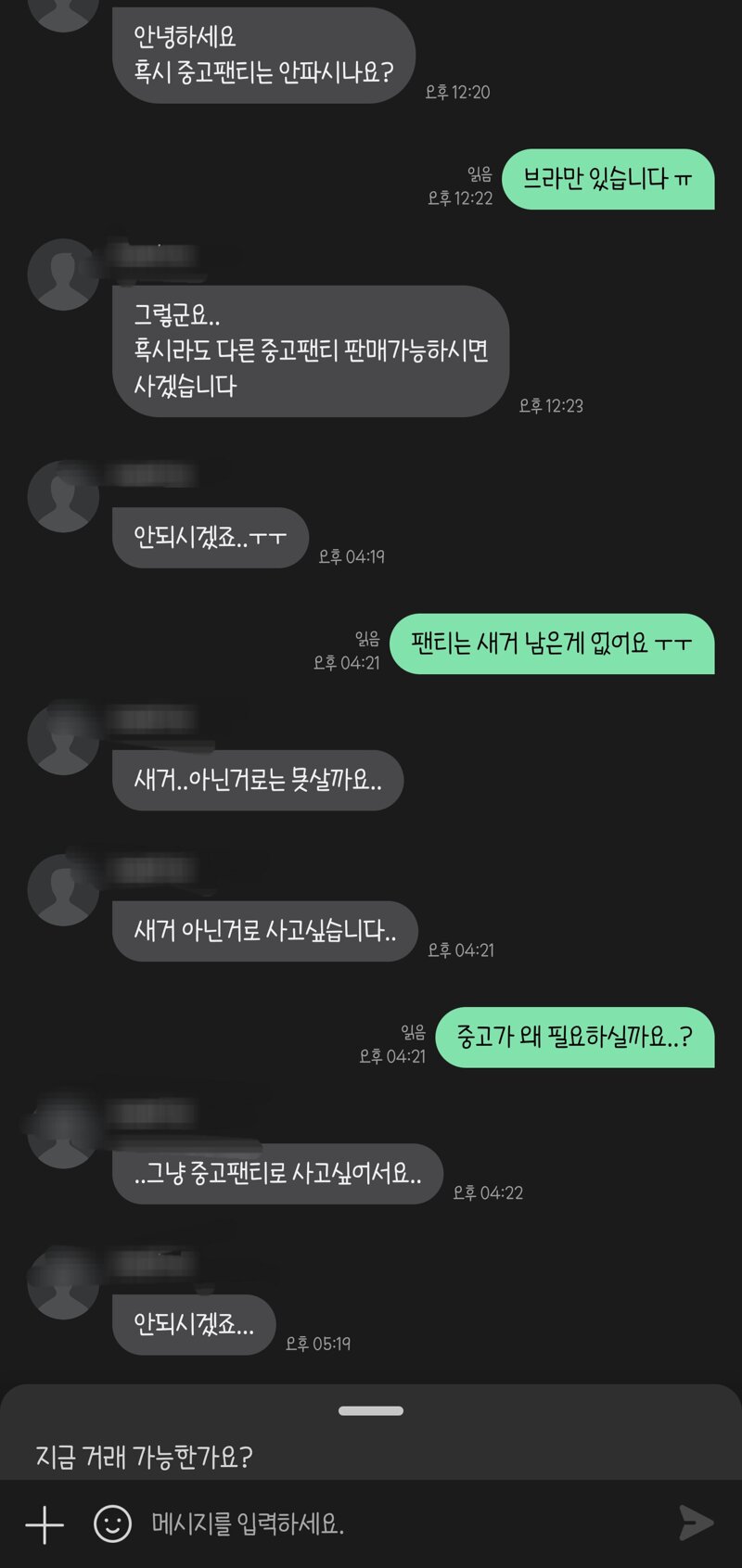
Task: Select quick reply 지금 거래 가능한가요?
Action: [144, 1457]
